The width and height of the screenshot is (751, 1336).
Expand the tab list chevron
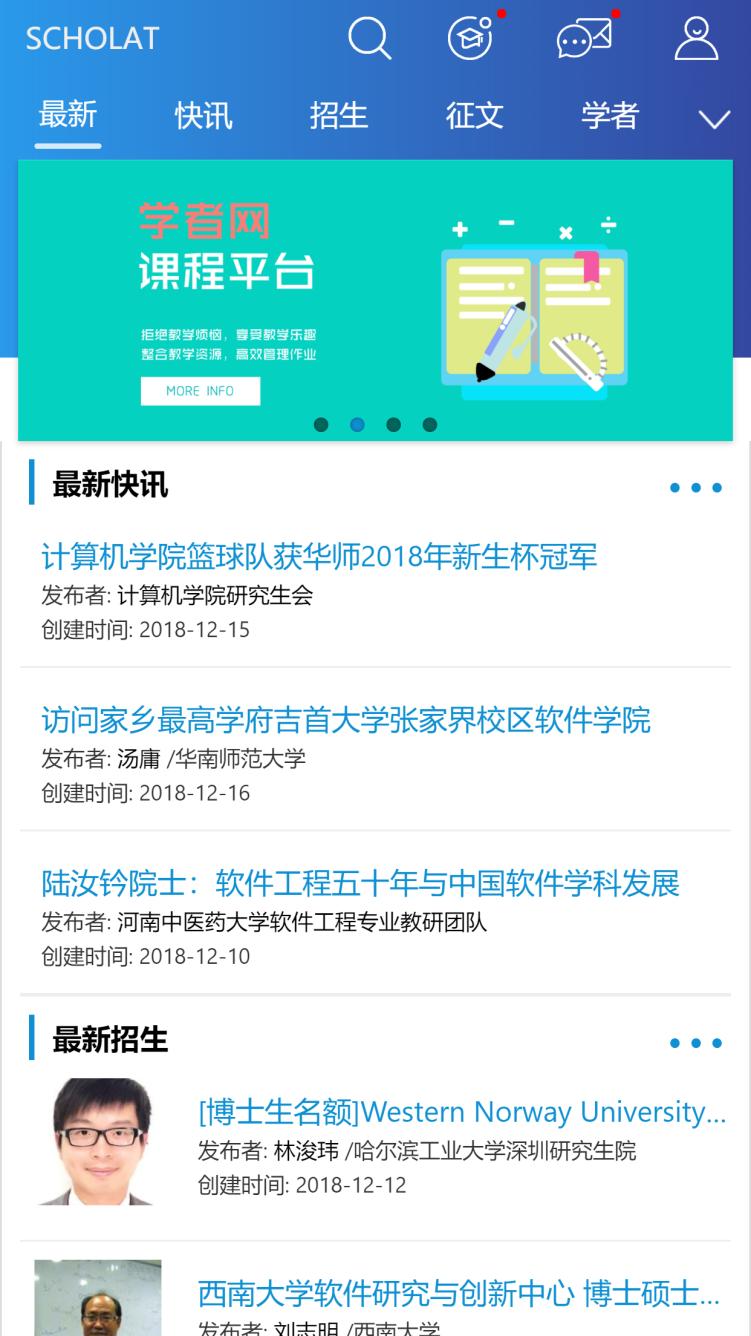714,119
